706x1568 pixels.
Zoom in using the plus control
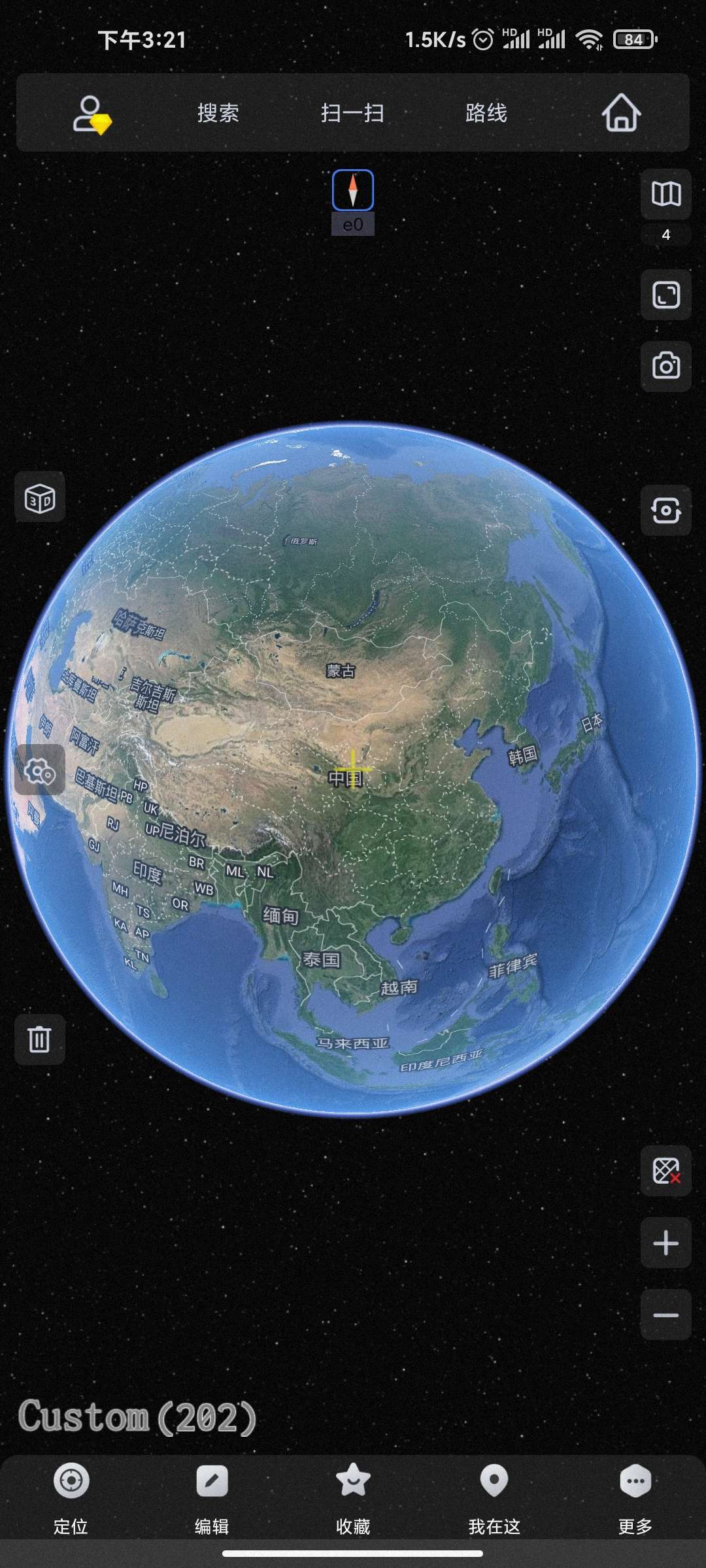[x=665, y=1243]
